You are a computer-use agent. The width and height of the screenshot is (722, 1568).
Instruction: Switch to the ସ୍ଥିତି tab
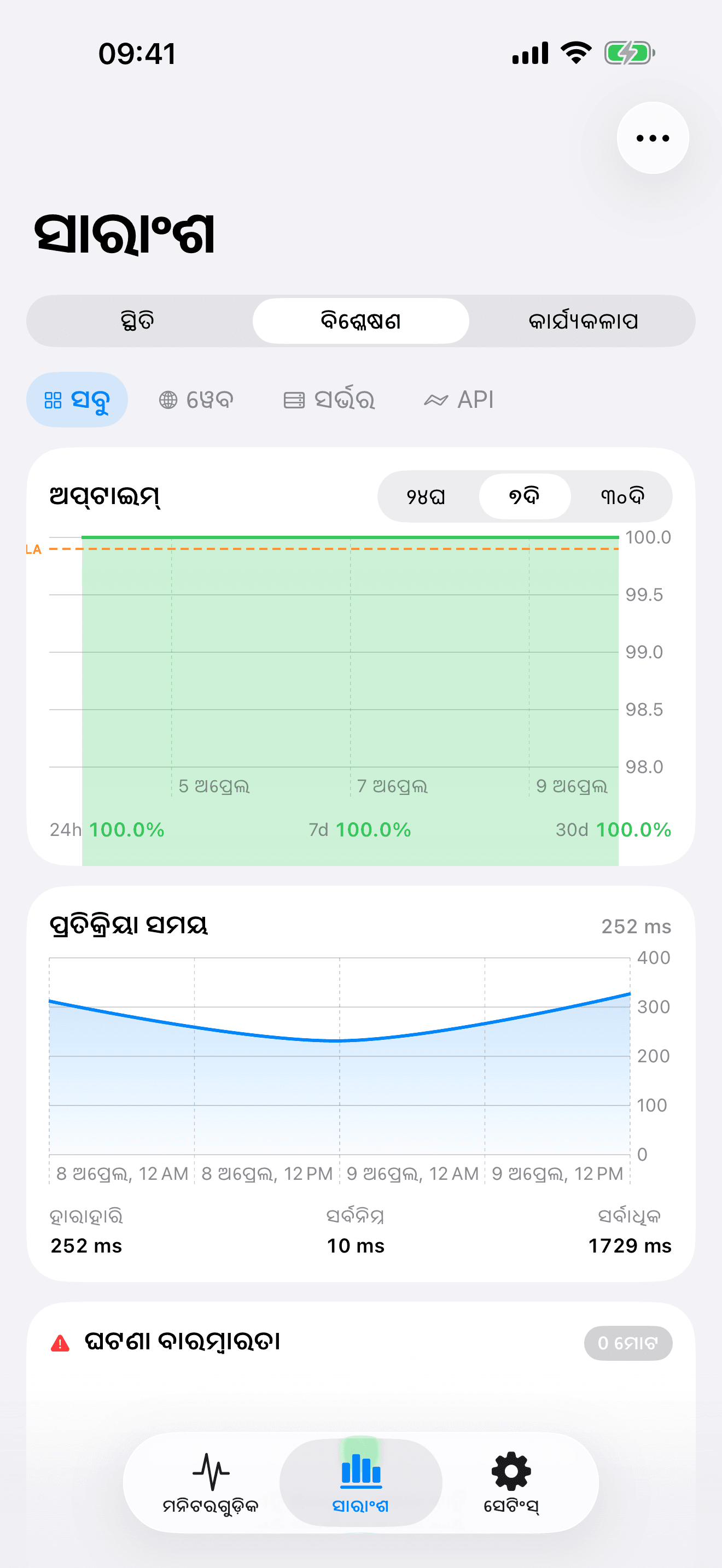point(136,321)
